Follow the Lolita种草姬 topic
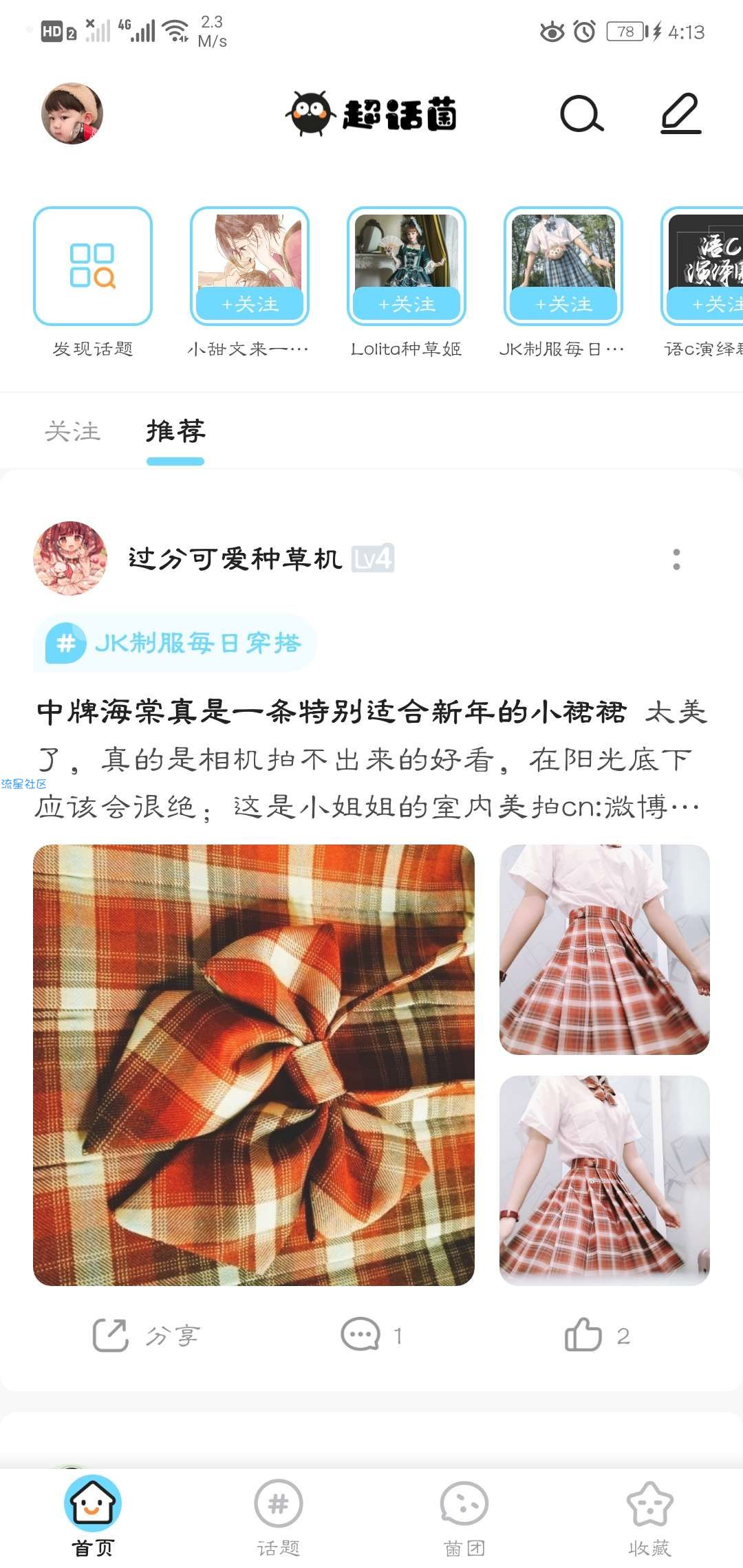Screen dimensions: 743x1568 pyautogui.click(x=407, y=304)
